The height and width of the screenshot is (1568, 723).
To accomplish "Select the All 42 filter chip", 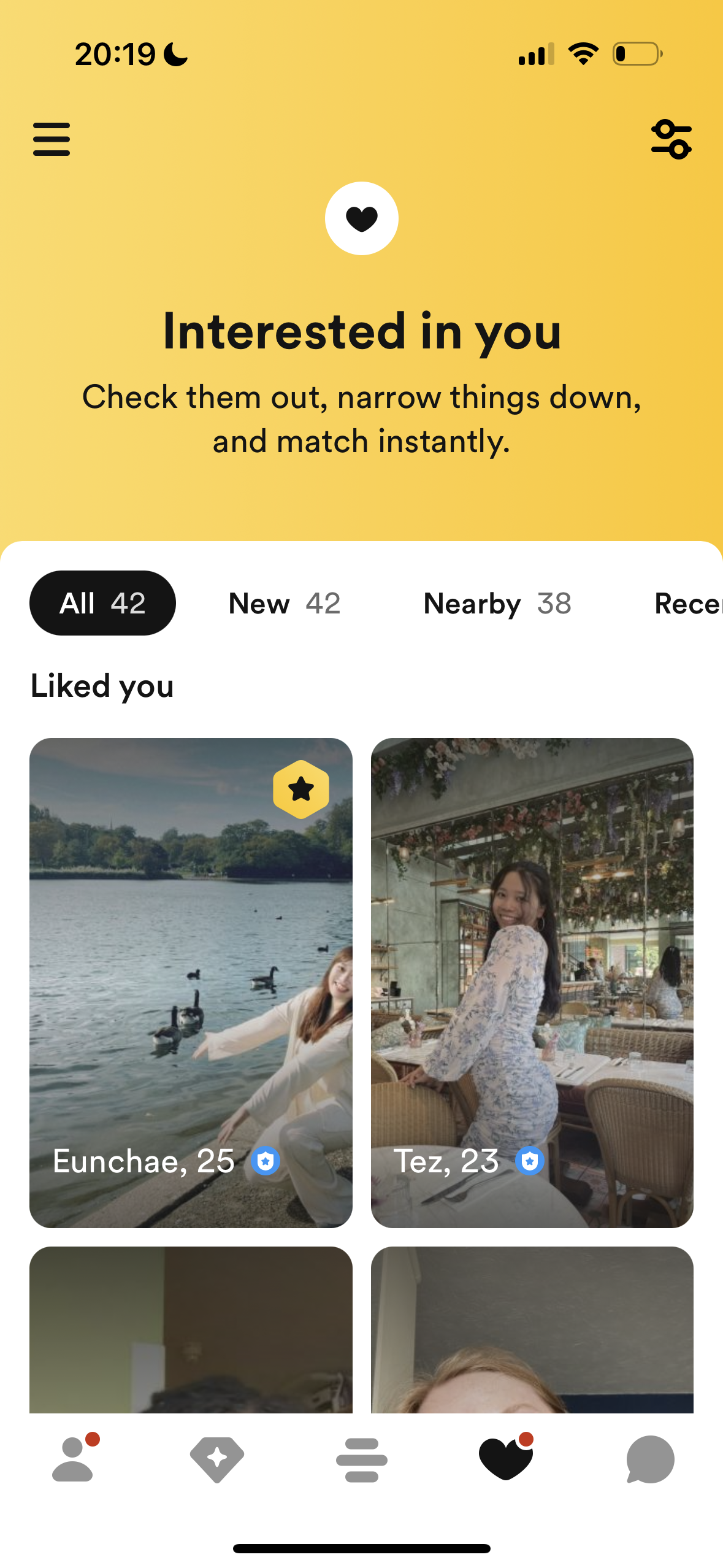I will (102, 603).
